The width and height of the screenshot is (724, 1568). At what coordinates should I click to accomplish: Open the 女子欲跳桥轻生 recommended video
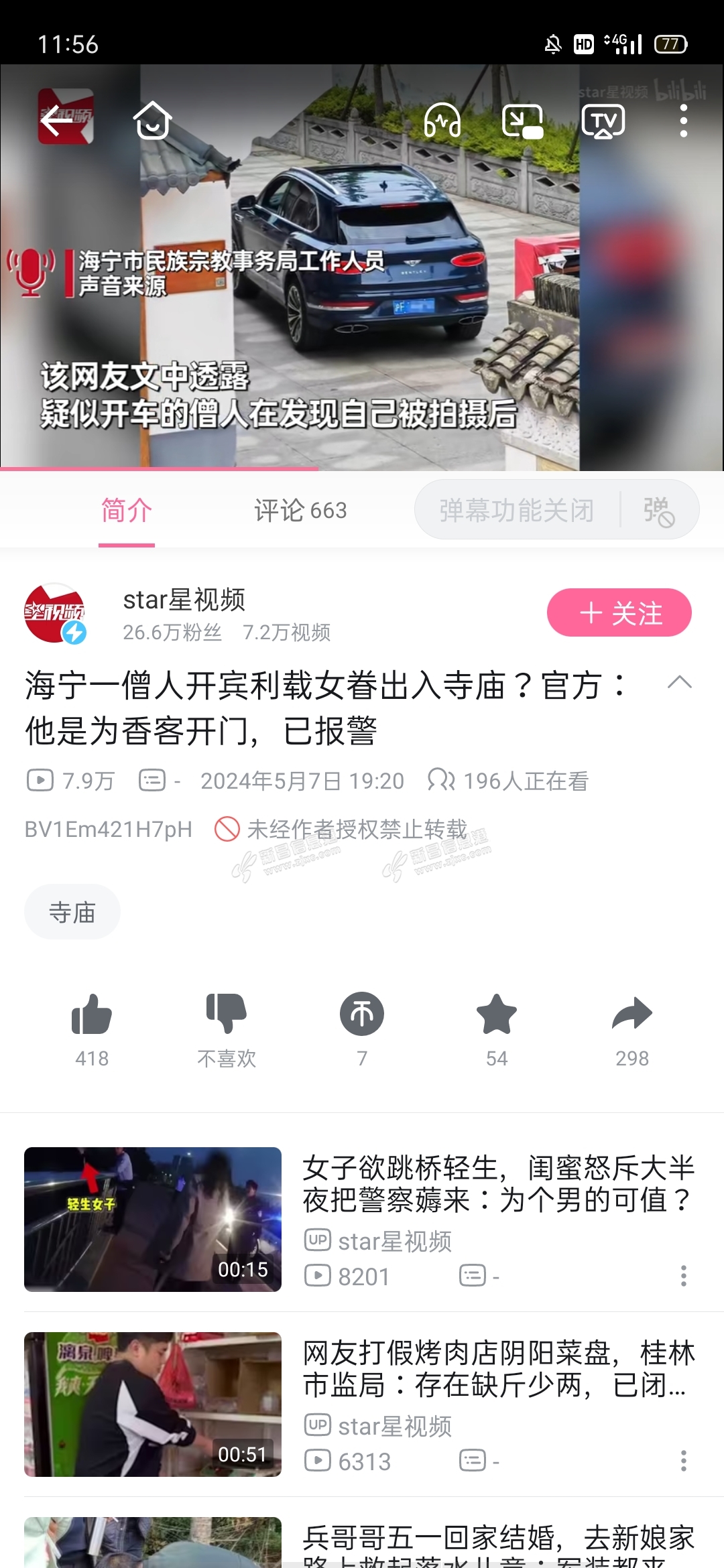coord(497,1183)
